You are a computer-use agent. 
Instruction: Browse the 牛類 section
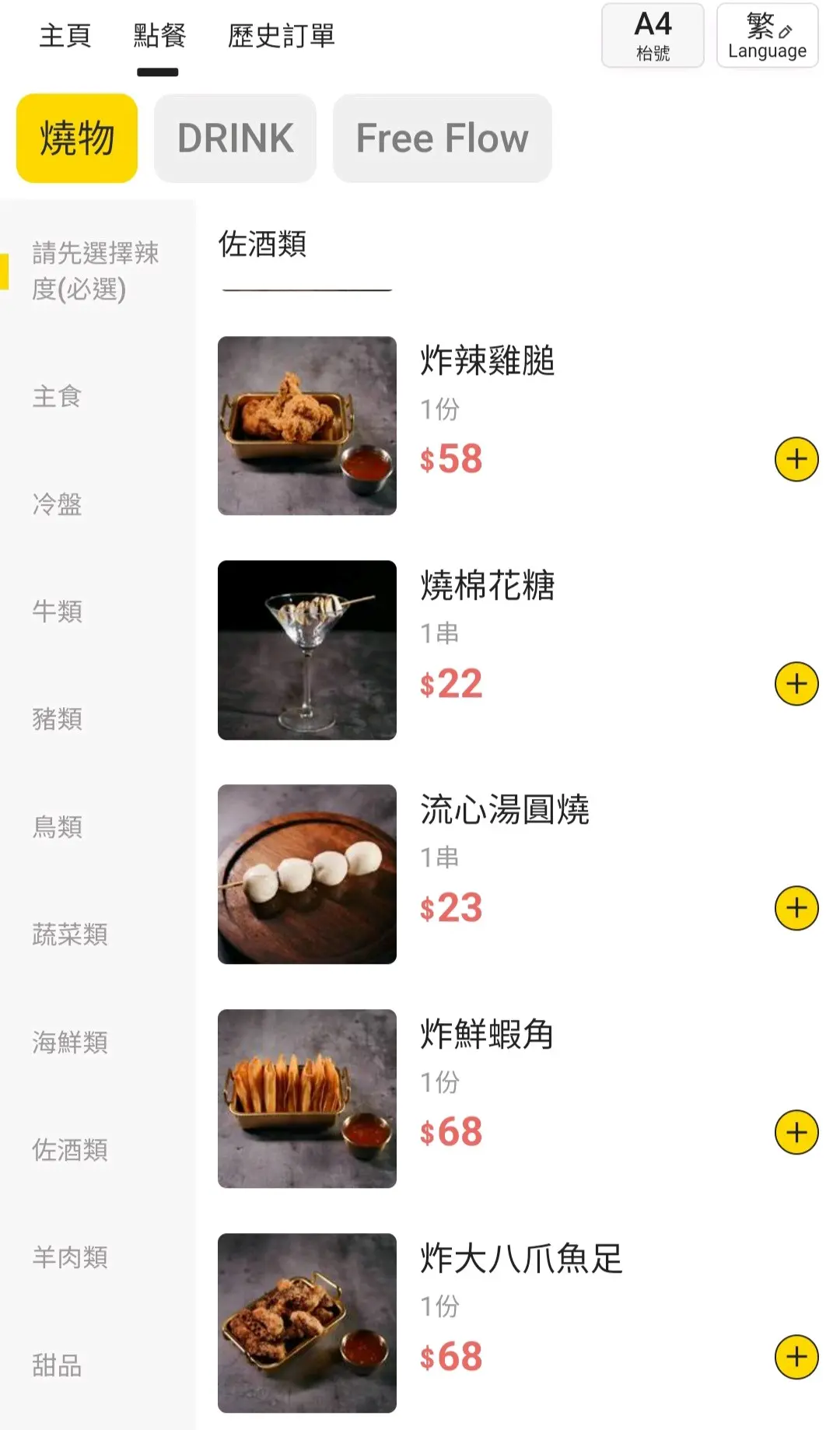57,612
